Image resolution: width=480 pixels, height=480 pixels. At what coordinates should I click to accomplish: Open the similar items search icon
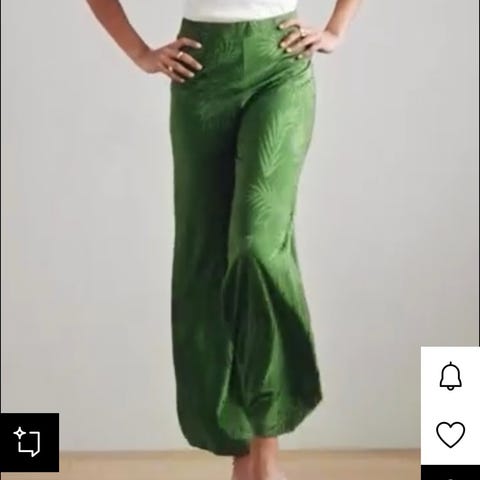point(27,441)
